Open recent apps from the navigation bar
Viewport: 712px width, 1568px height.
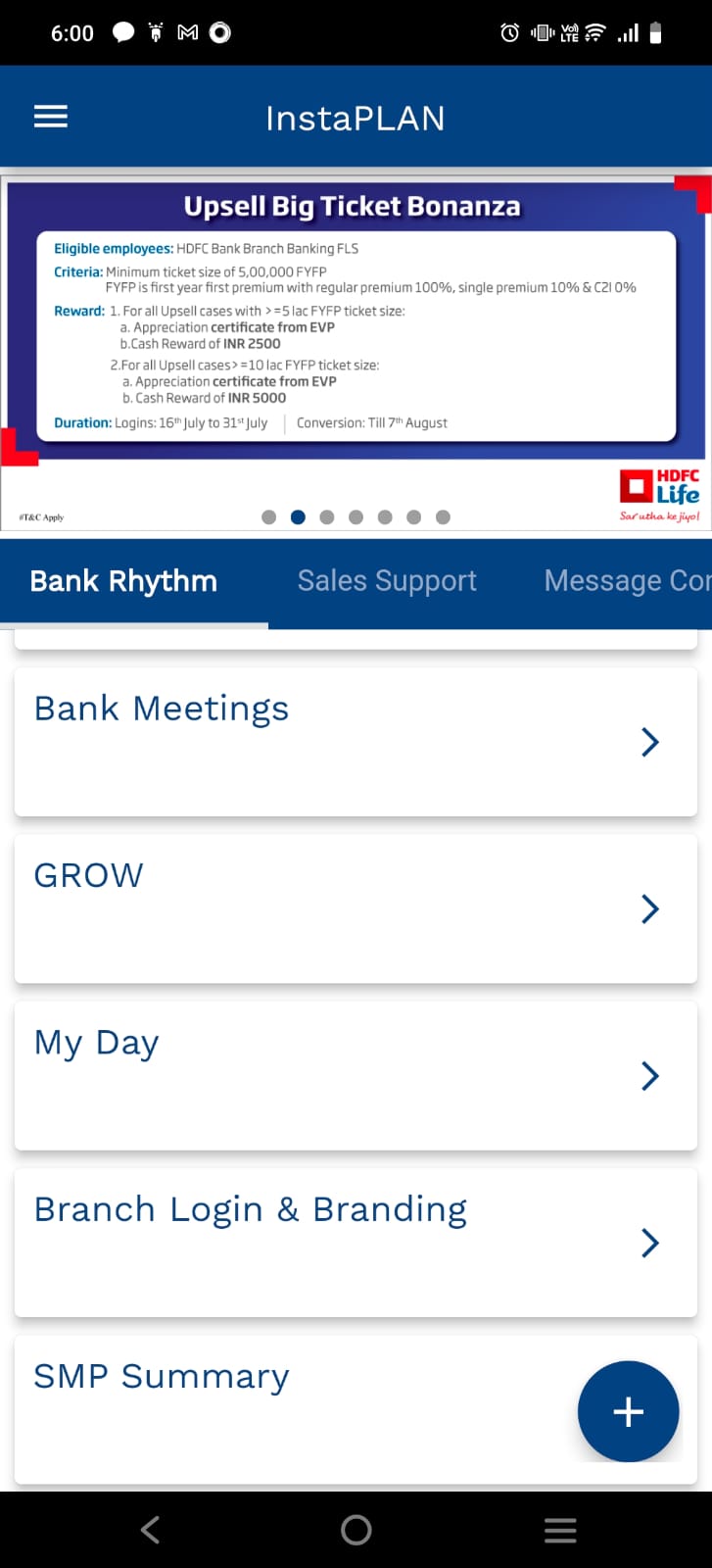pyautogui.click(x=560, y=1530)
